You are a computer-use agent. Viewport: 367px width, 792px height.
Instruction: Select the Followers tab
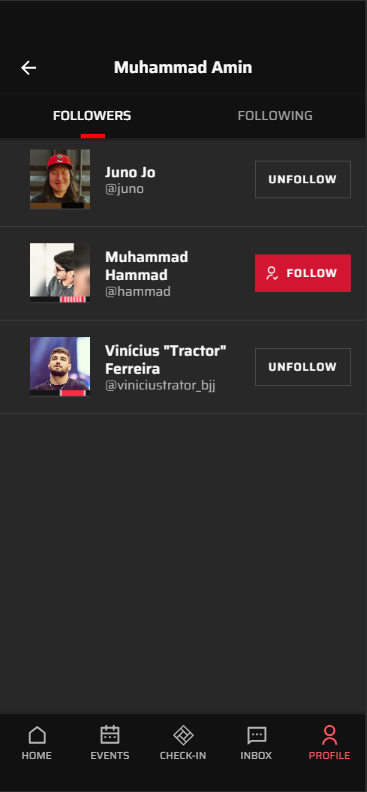92,116
